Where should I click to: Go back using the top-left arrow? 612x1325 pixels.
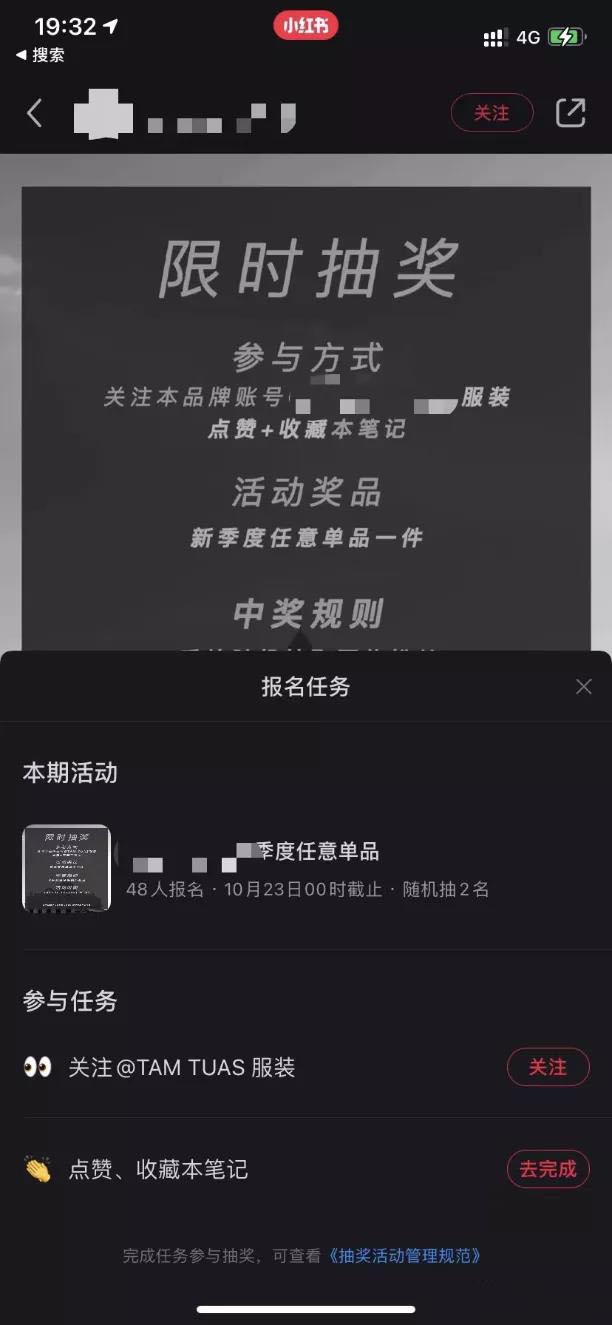click(35, 113)
